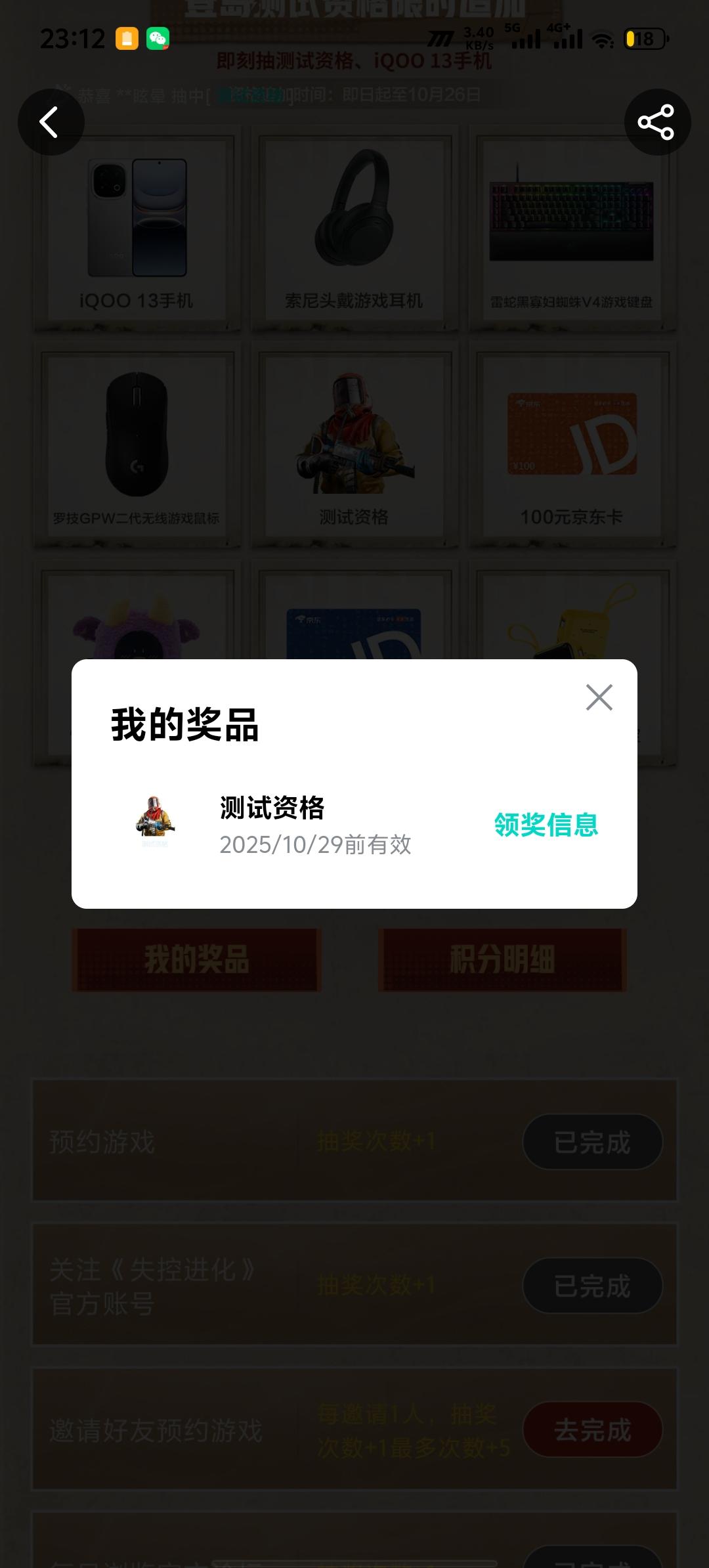709x1568 pixels.
Task: Dismiss the 我的奖品 dialog with the X
Action: [x=599, y=699]
